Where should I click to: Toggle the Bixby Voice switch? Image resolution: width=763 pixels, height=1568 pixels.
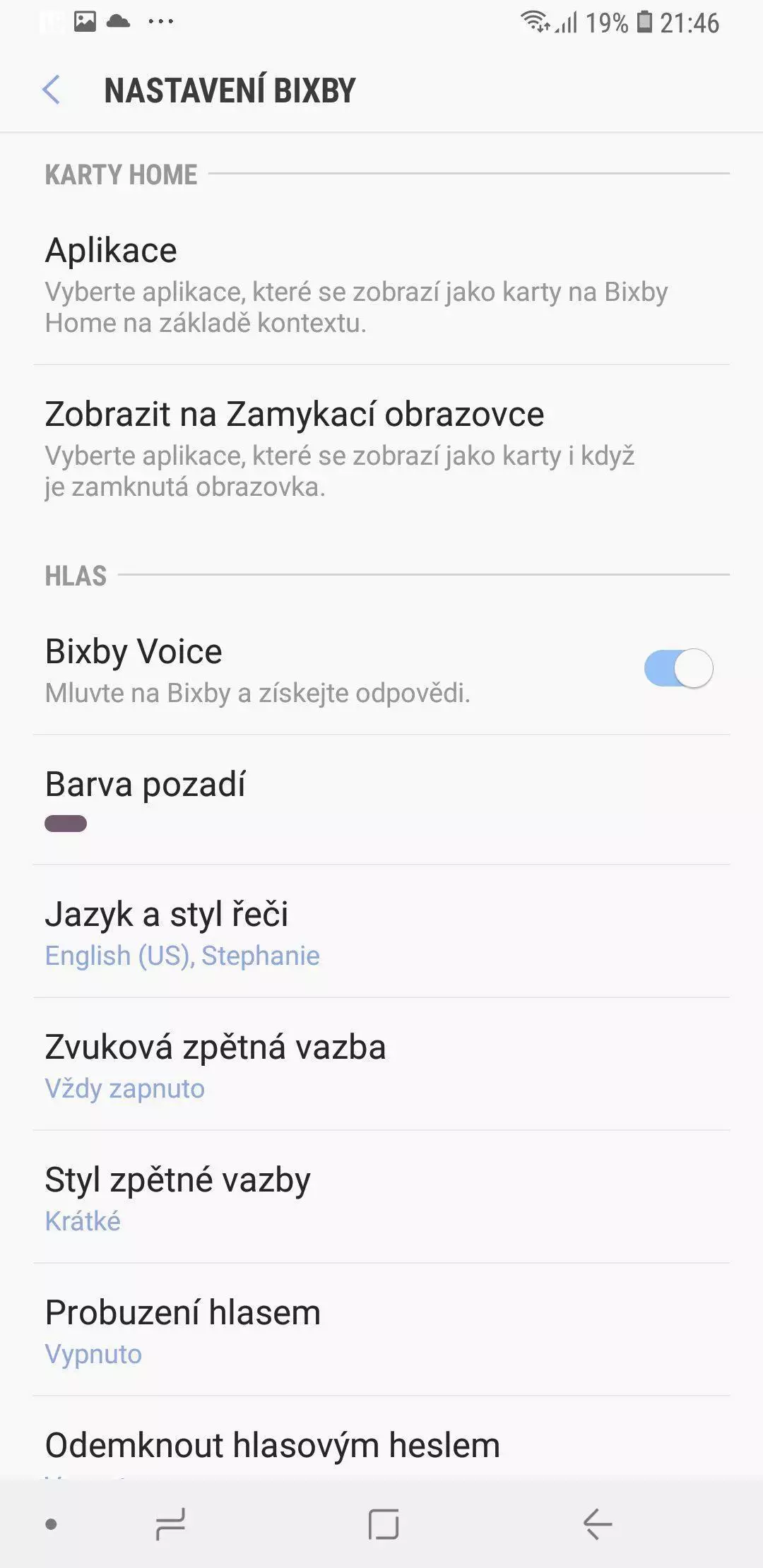click(678, 668)
